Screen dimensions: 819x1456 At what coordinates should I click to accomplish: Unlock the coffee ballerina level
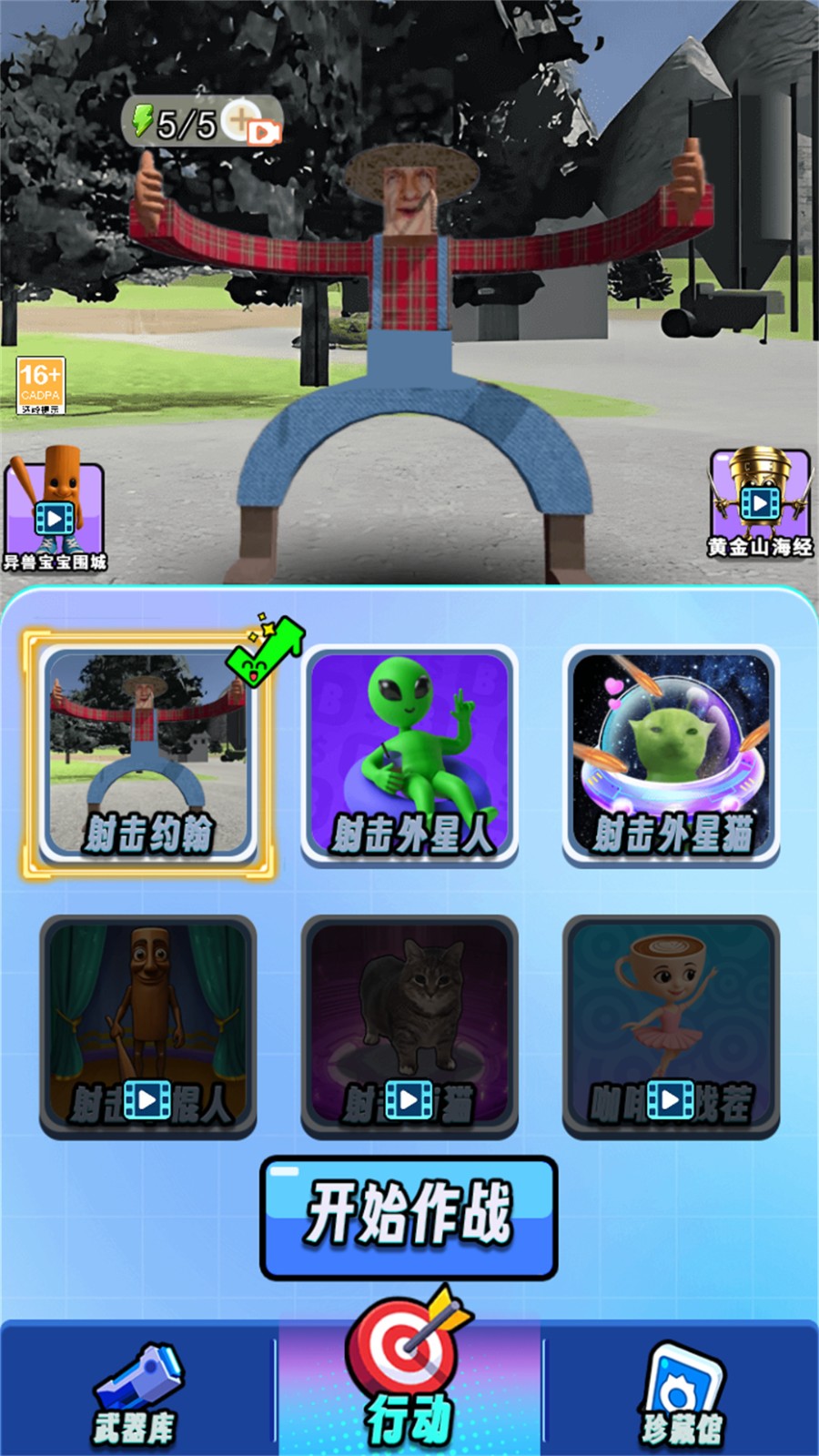671,1026
